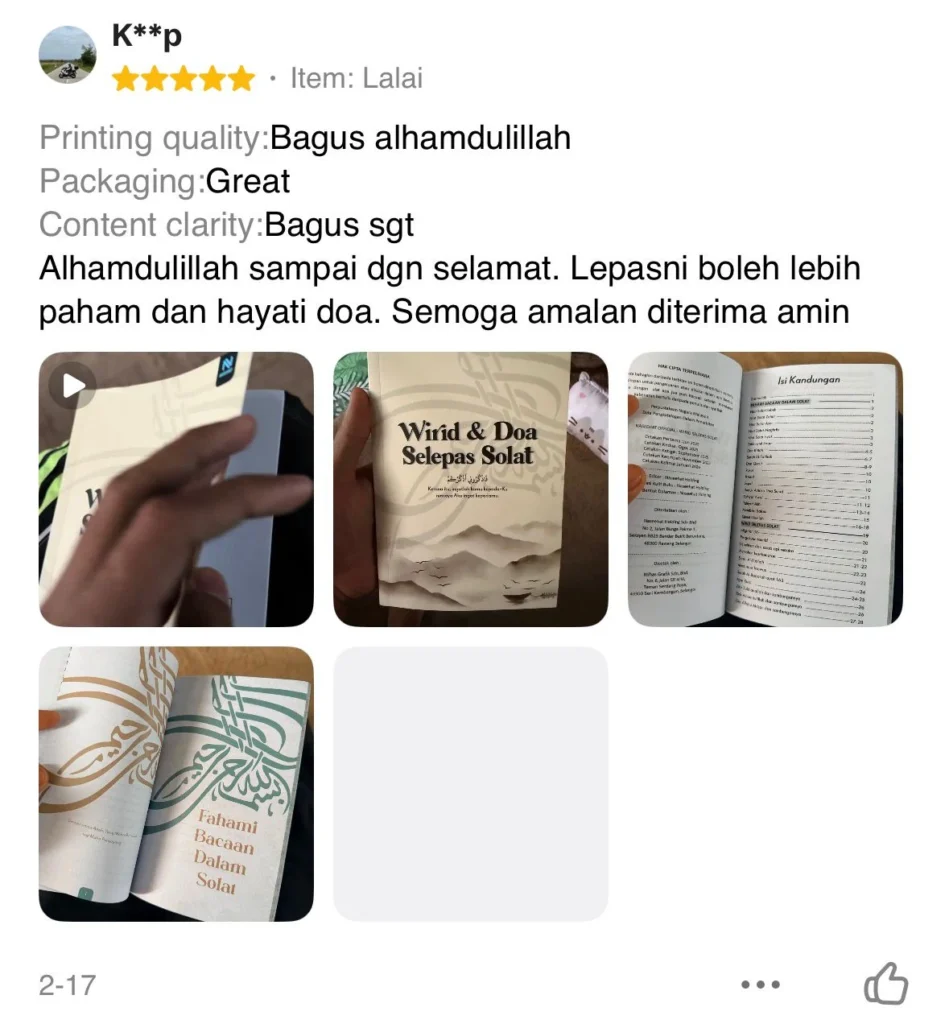Open the three-dot options for this review

tap(759, 985)
